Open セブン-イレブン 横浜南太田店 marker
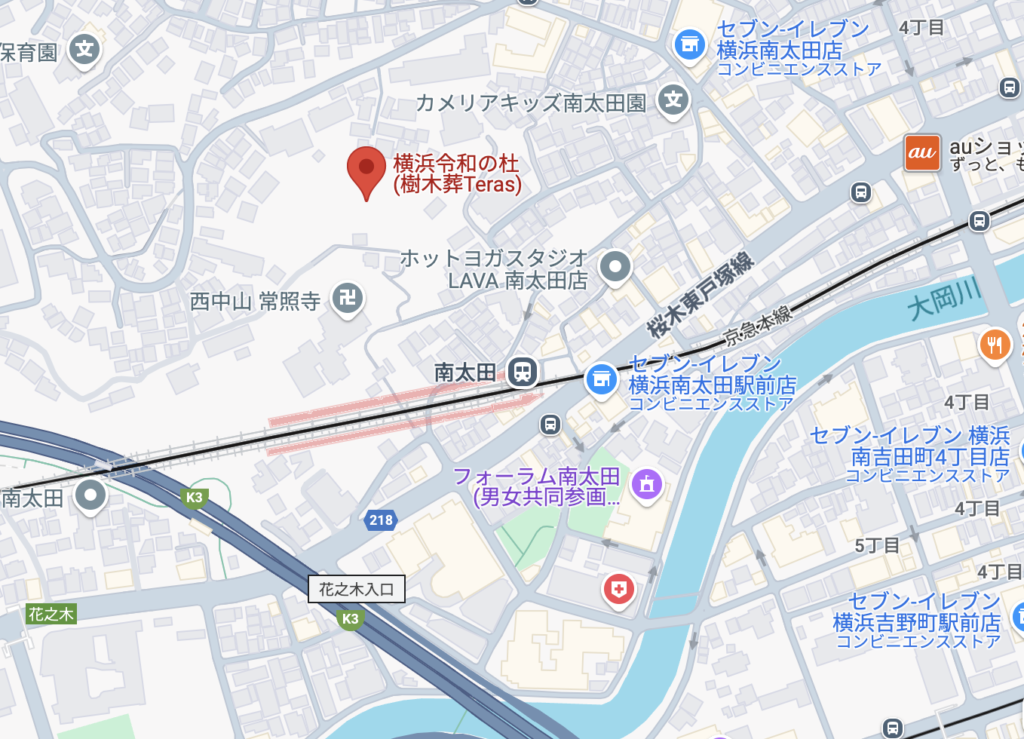Screen dimensions: 1024x739 [688, 43]
